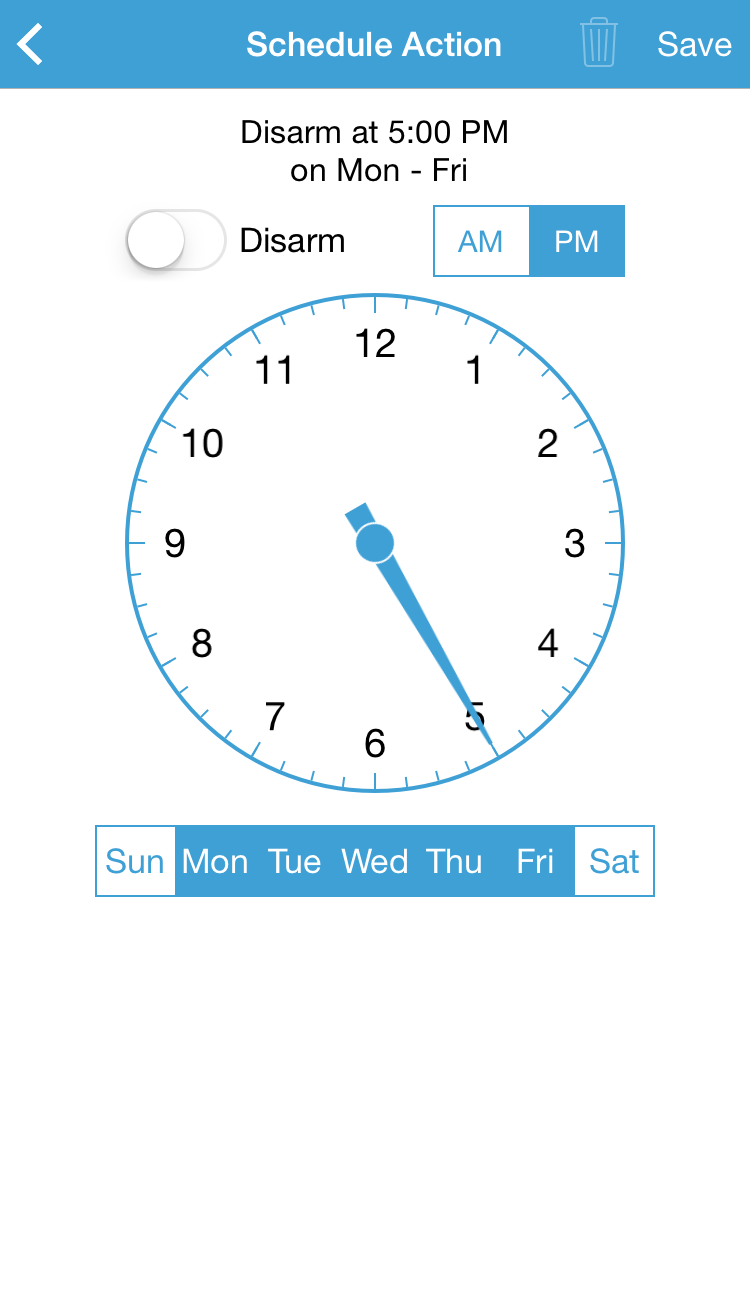
Task: Enable Sun in the day selector
Action: pyautogui.click(x=135, y=861)
